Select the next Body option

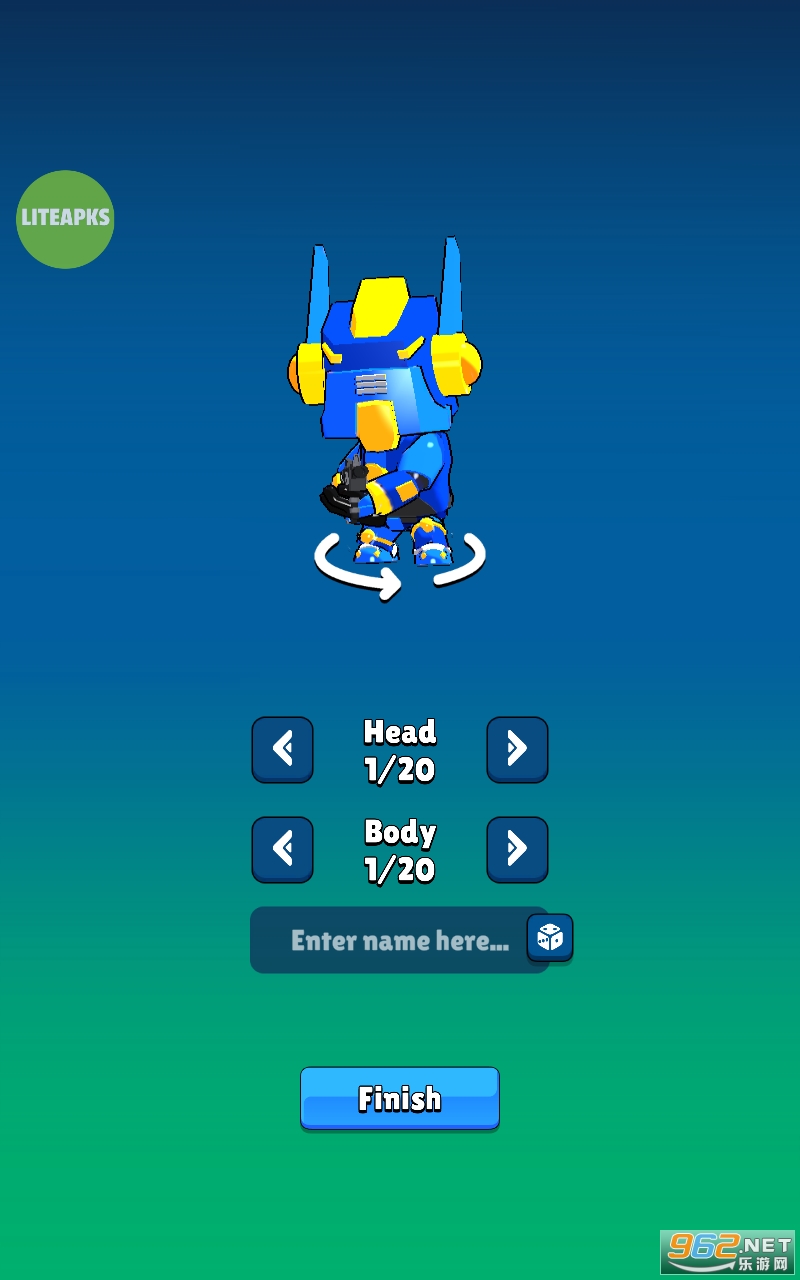click(517, 849)
